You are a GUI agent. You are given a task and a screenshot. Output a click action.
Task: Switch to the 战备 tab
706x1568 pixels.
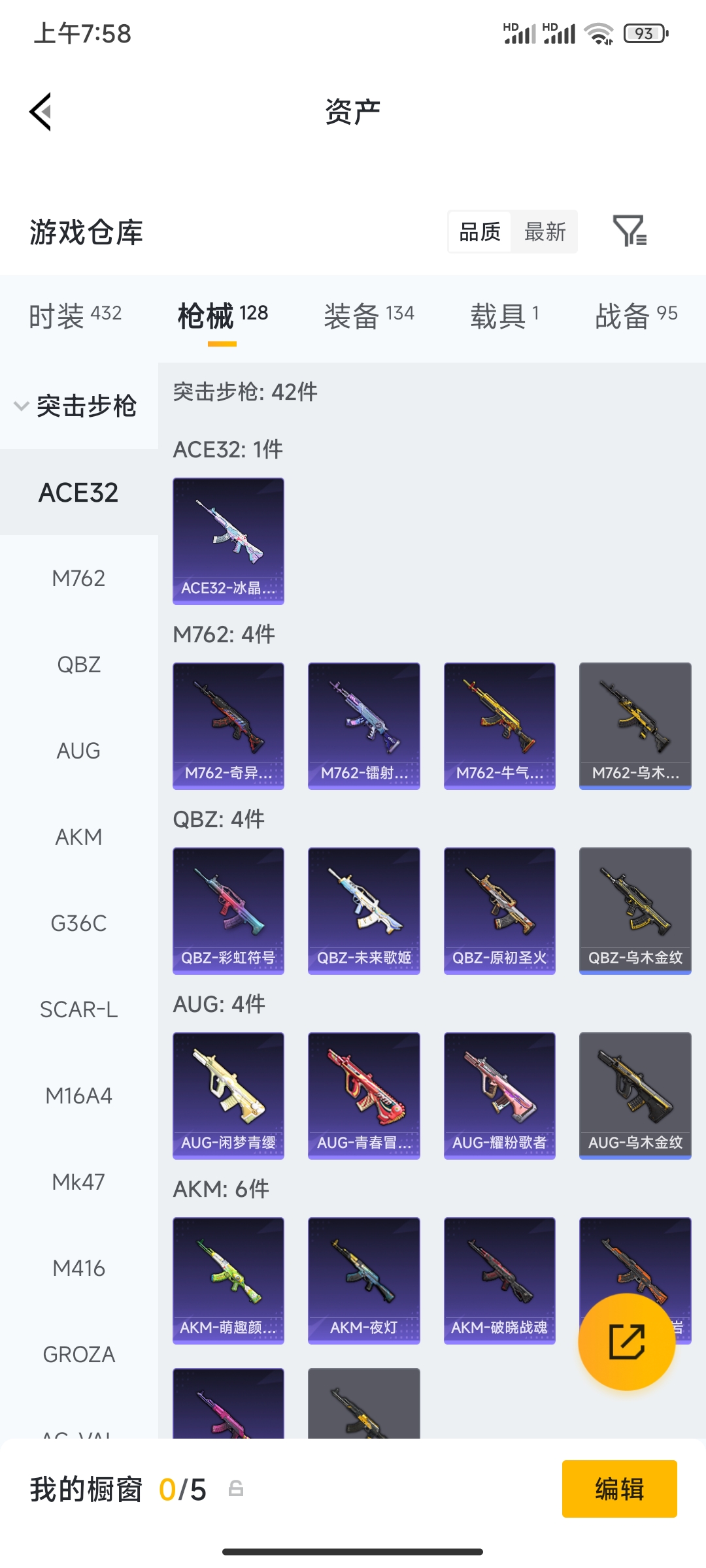pos(636,316)
